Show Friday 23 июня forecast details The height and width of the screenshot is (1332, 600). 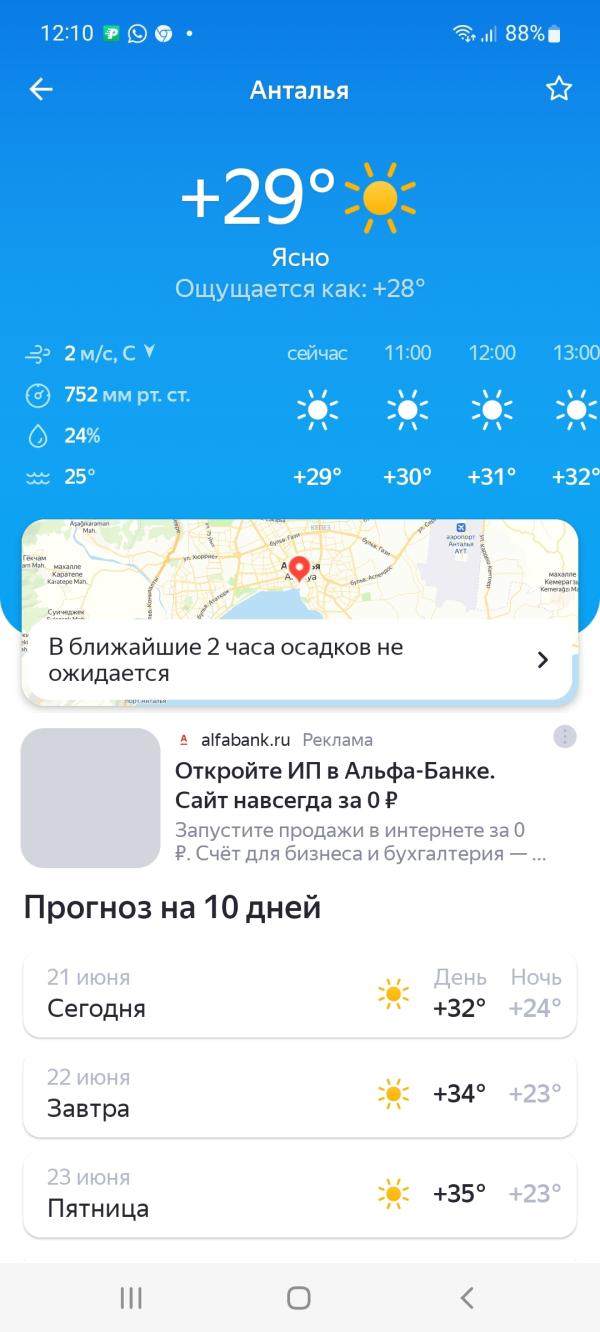click(x=299, y=1194)
